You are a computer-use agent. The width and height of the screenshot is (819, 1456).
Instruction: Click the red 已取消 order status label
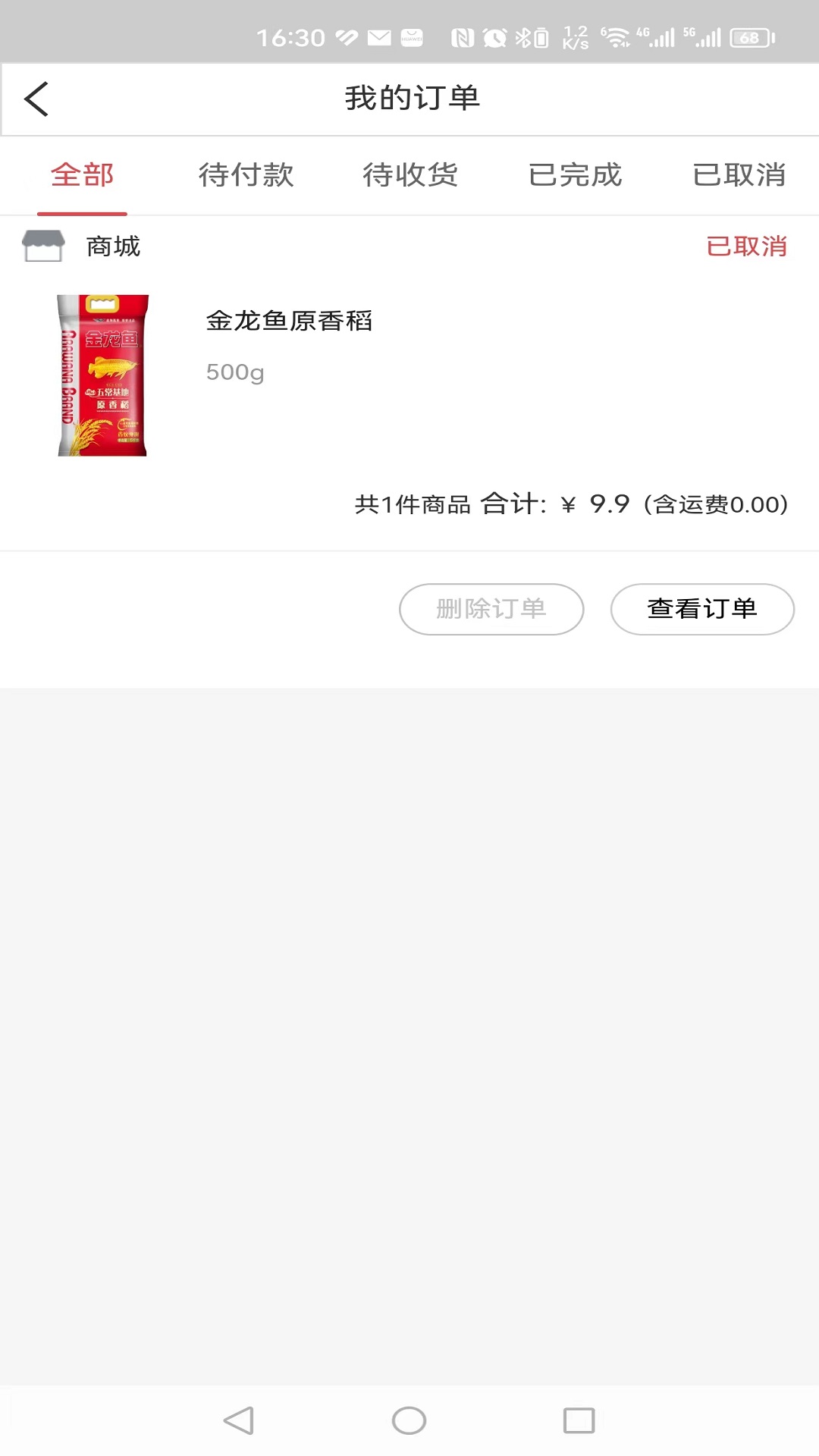click(x=747, y=245)
